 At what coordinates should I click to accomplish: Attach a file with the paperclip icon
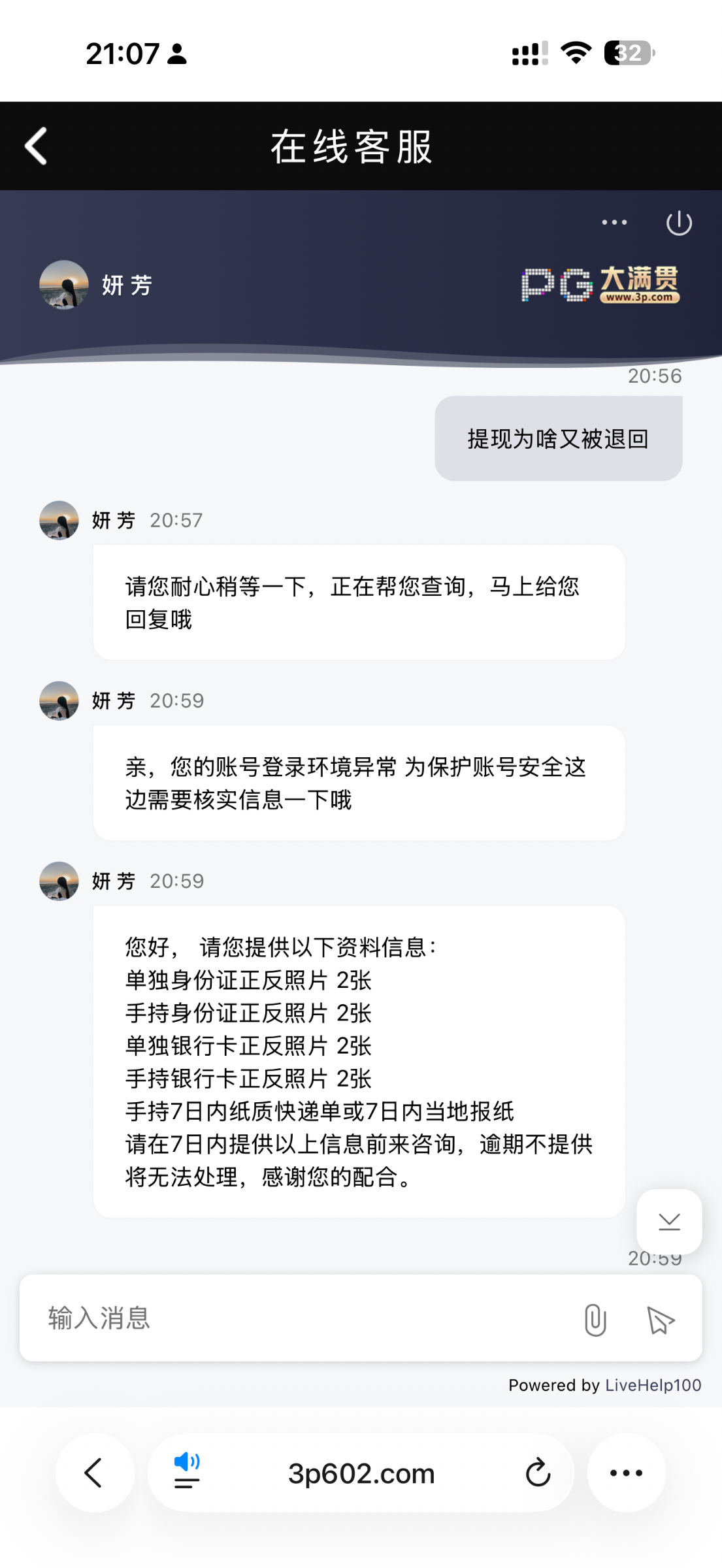click(595, 1320)
